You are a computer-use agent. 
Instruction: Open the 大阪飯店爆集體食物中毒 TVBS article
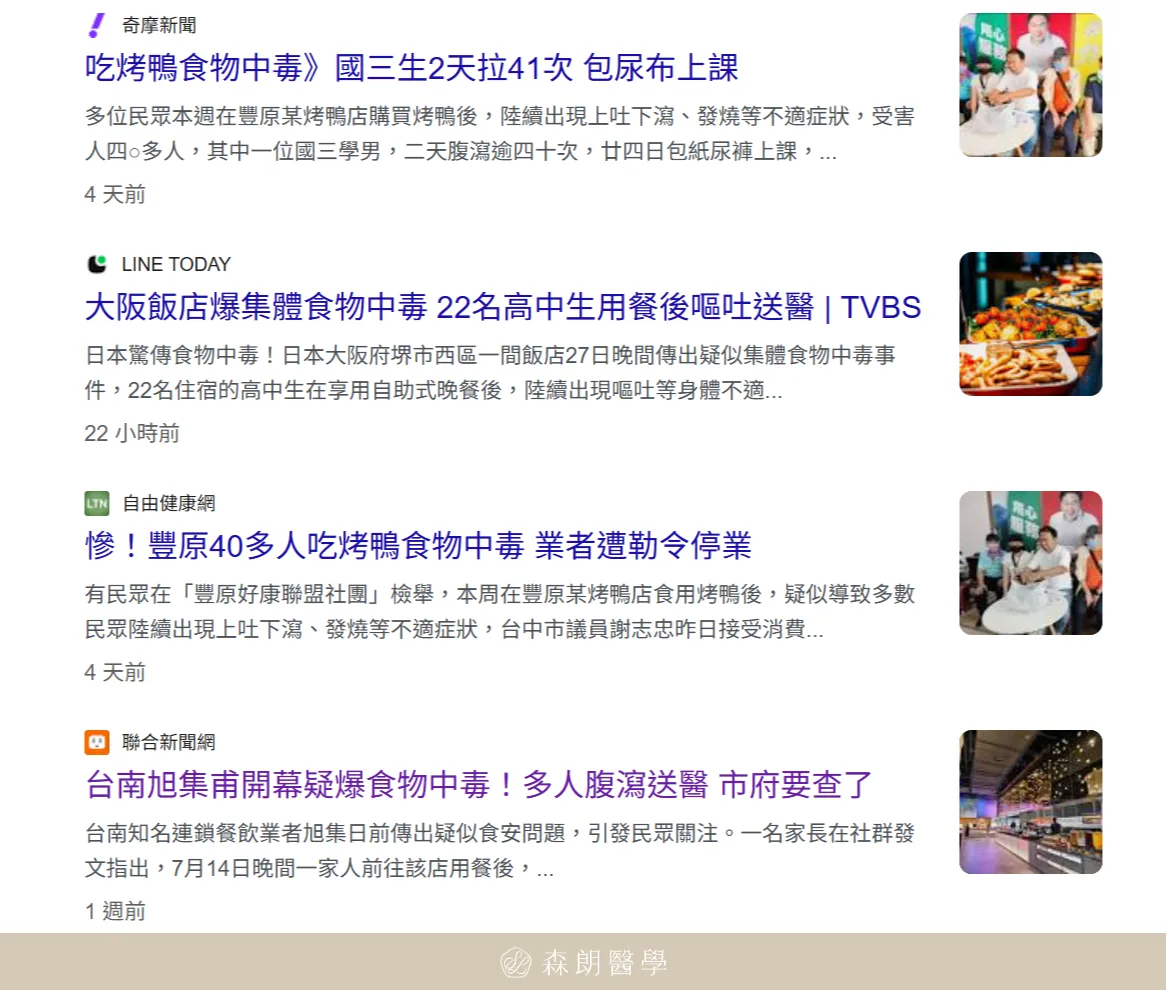pyautogui.click(x=502, y=307)
